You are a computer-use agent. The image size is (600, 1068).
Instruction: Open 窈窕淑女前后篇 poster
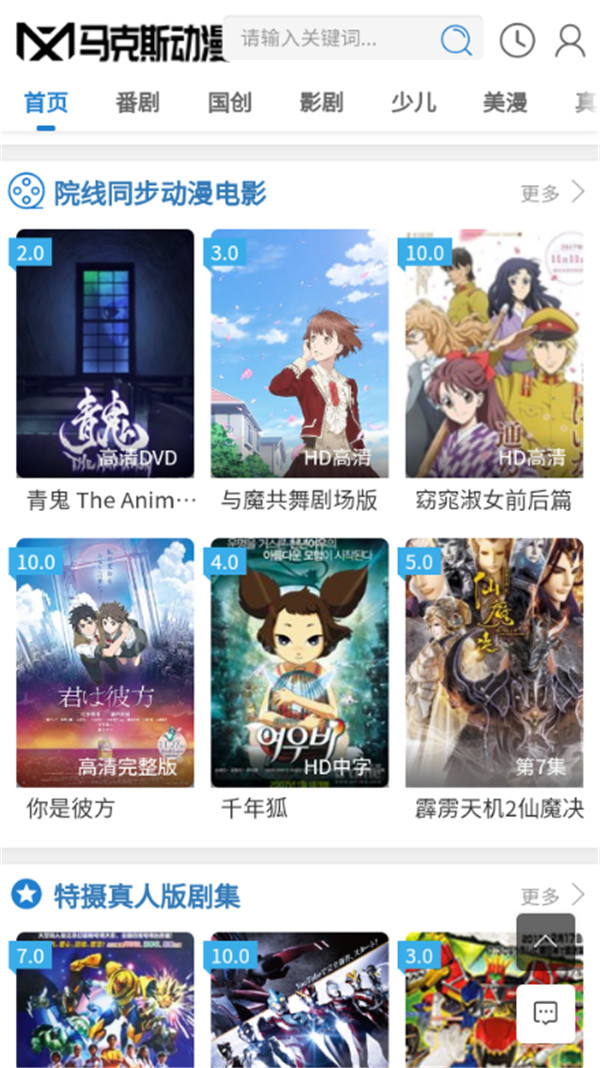494,353
